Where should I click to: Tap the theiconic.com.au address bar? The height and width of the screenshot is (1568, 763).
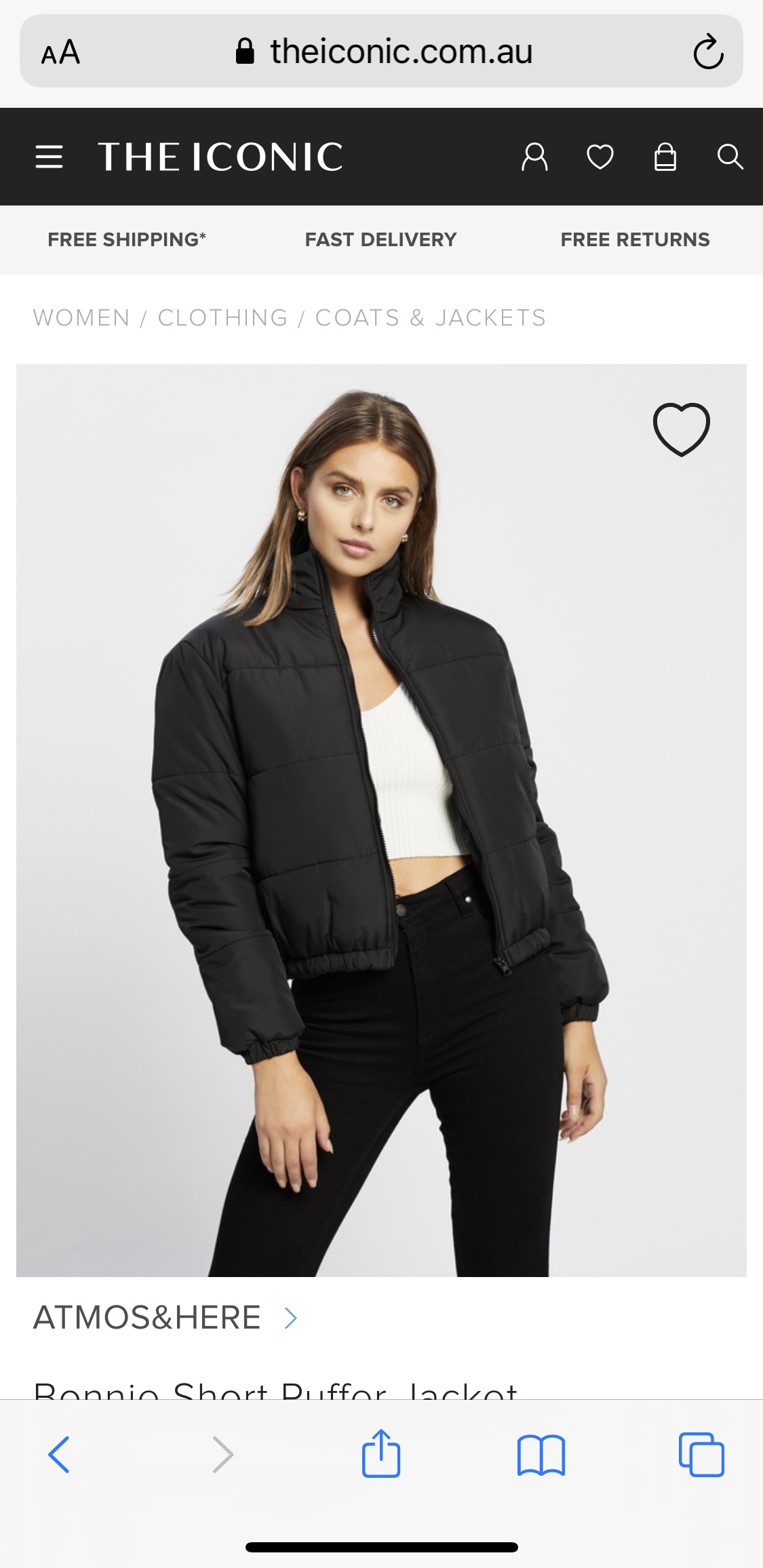384,52
